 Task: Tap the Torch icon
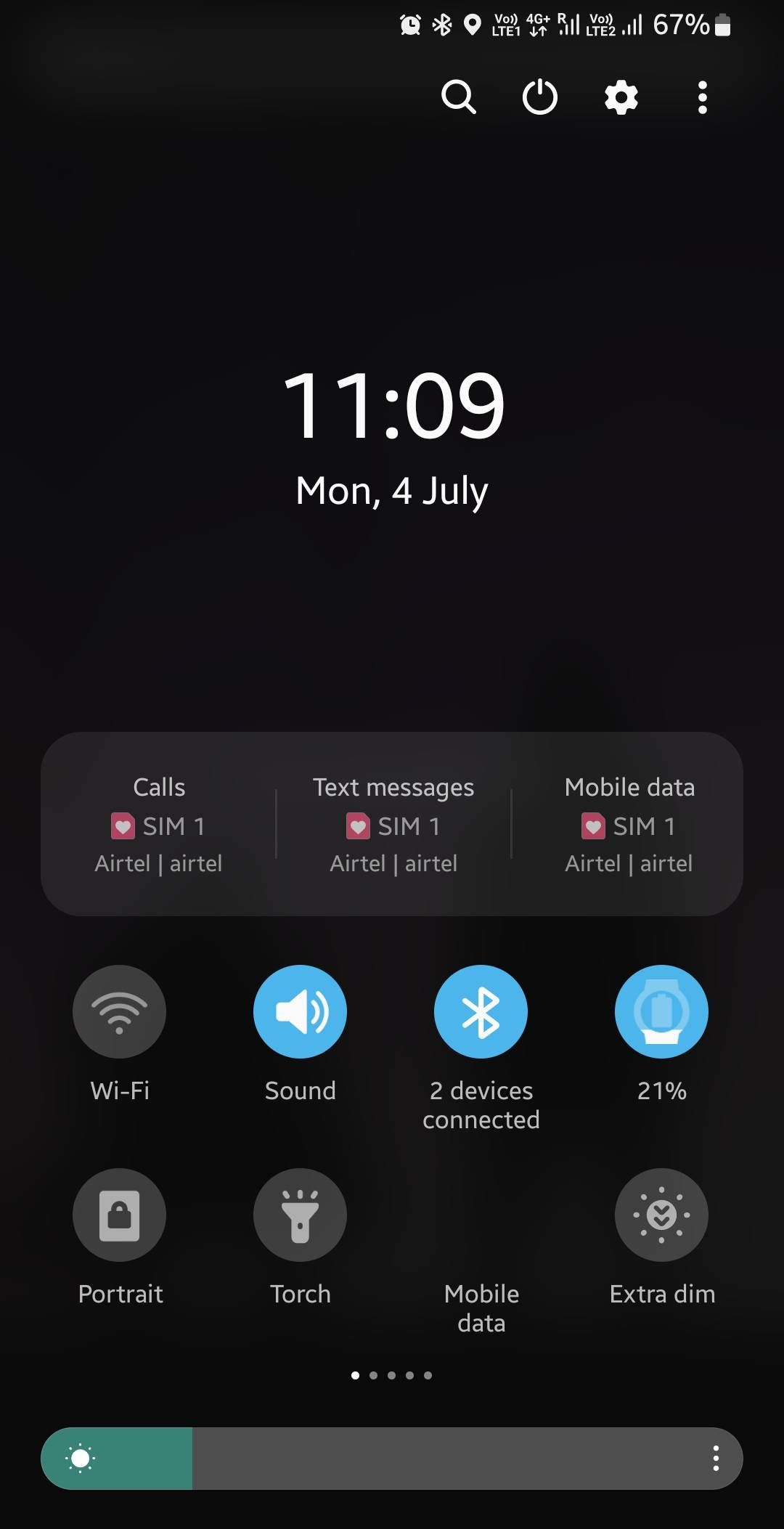[x=300, y=1215]
